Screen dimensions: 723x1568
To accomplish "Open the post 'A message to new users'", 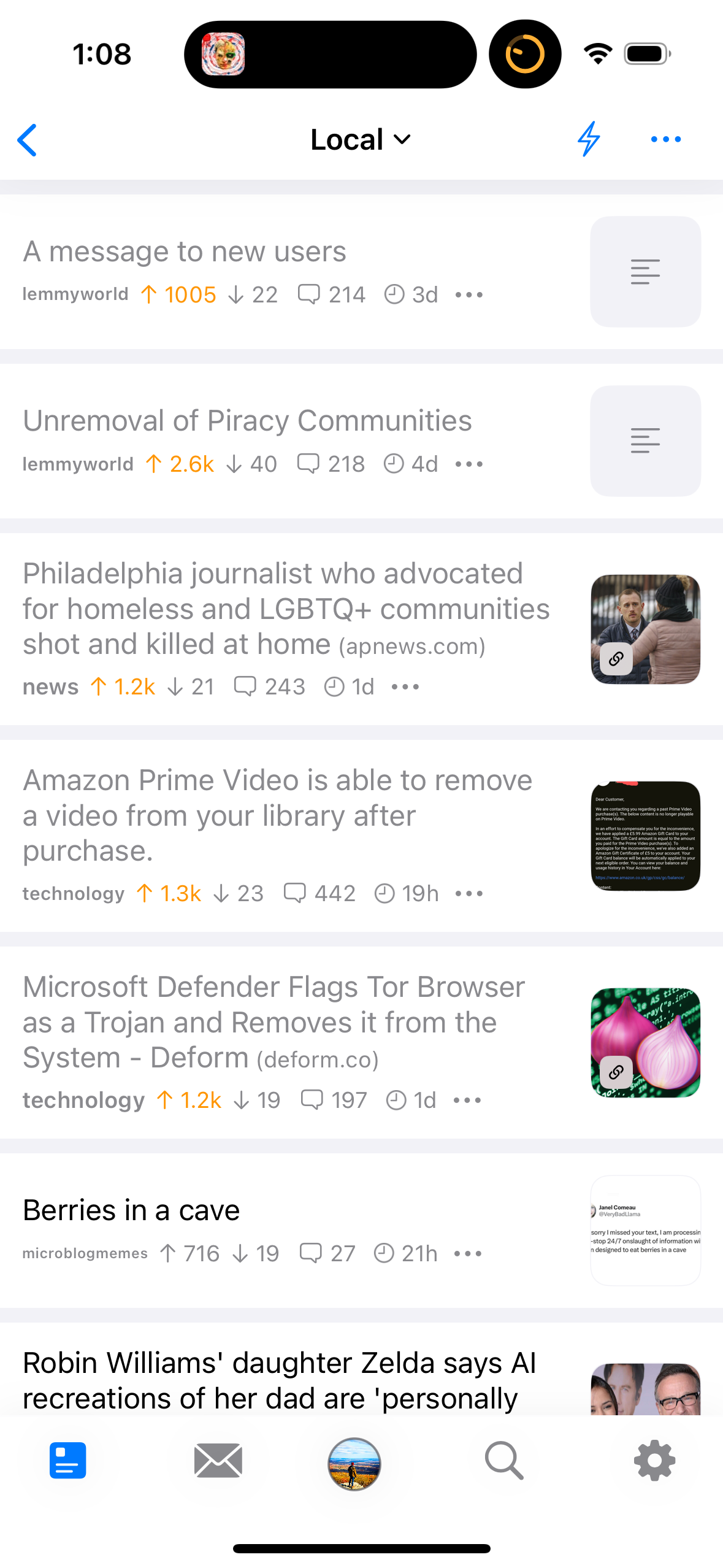I will [x=185, y=252].
